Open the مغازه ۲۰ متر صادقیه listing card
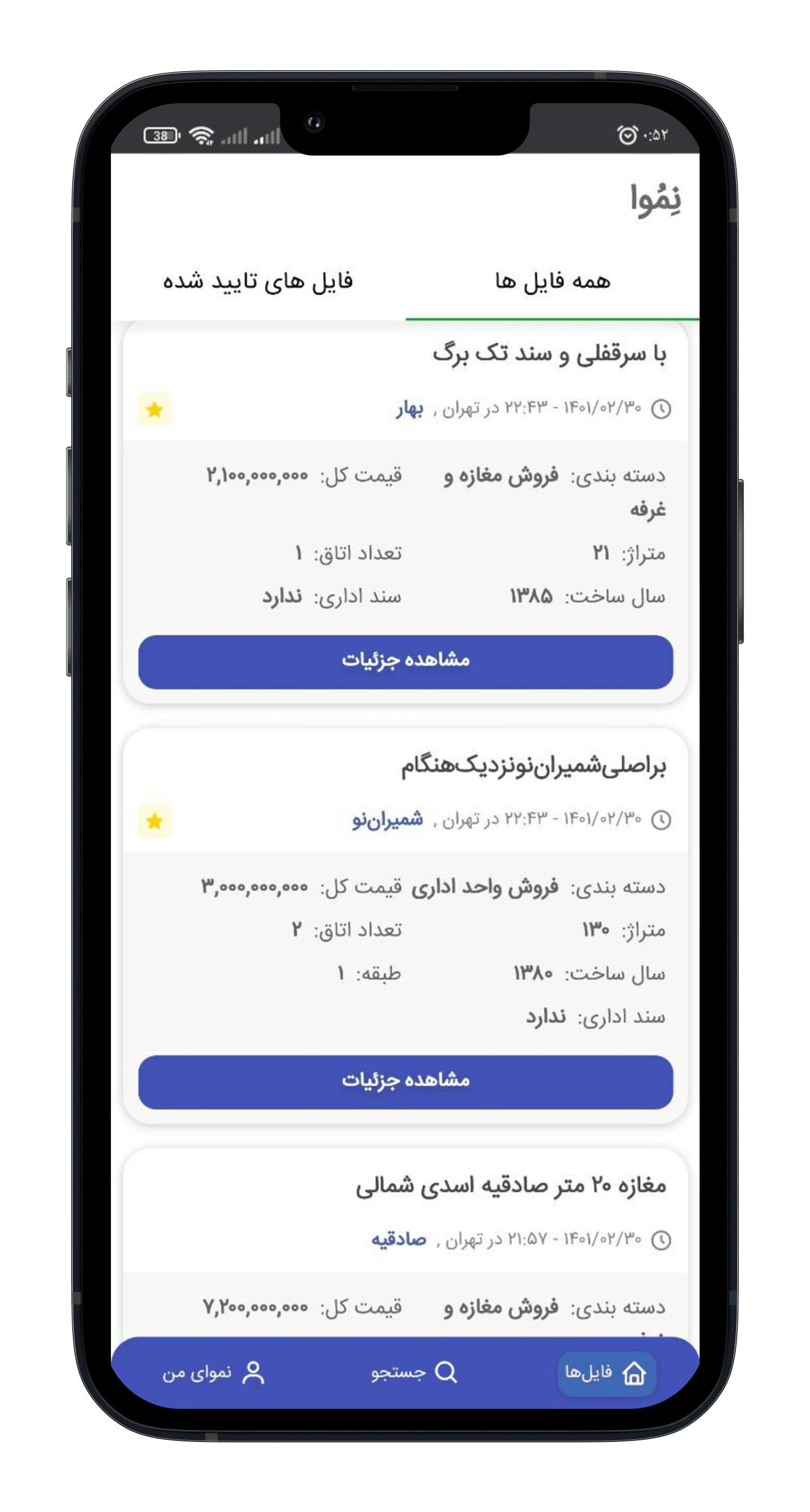The image size is (810, 1512). [x=510, y=1186]
